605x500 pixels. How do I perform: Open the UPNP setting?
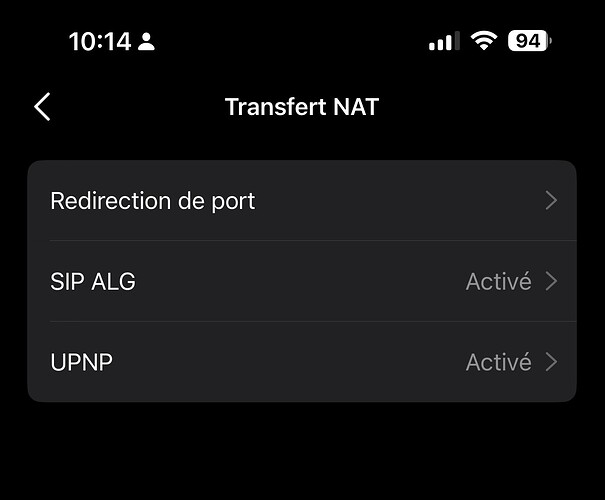coord(301,362)
